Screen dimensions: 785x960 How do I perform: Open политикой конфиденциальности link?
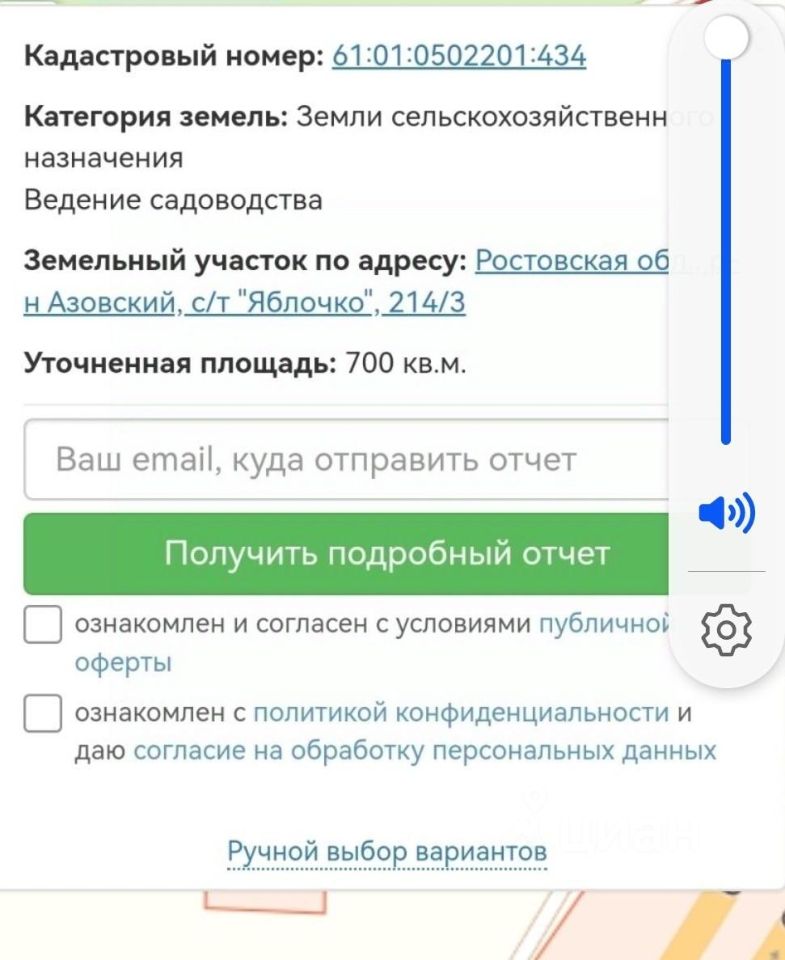pos(461,713)
